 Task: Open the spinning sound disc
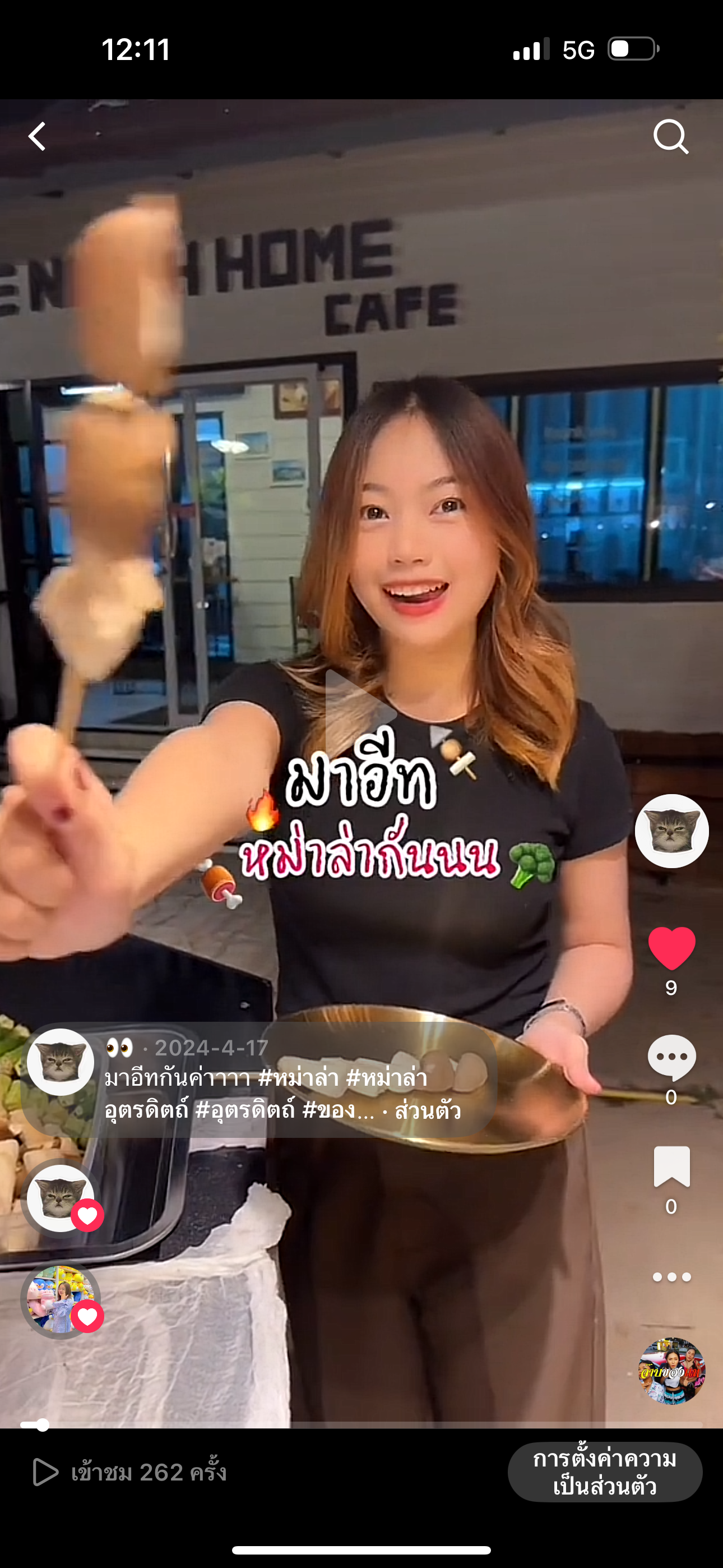pos(671,1371)
